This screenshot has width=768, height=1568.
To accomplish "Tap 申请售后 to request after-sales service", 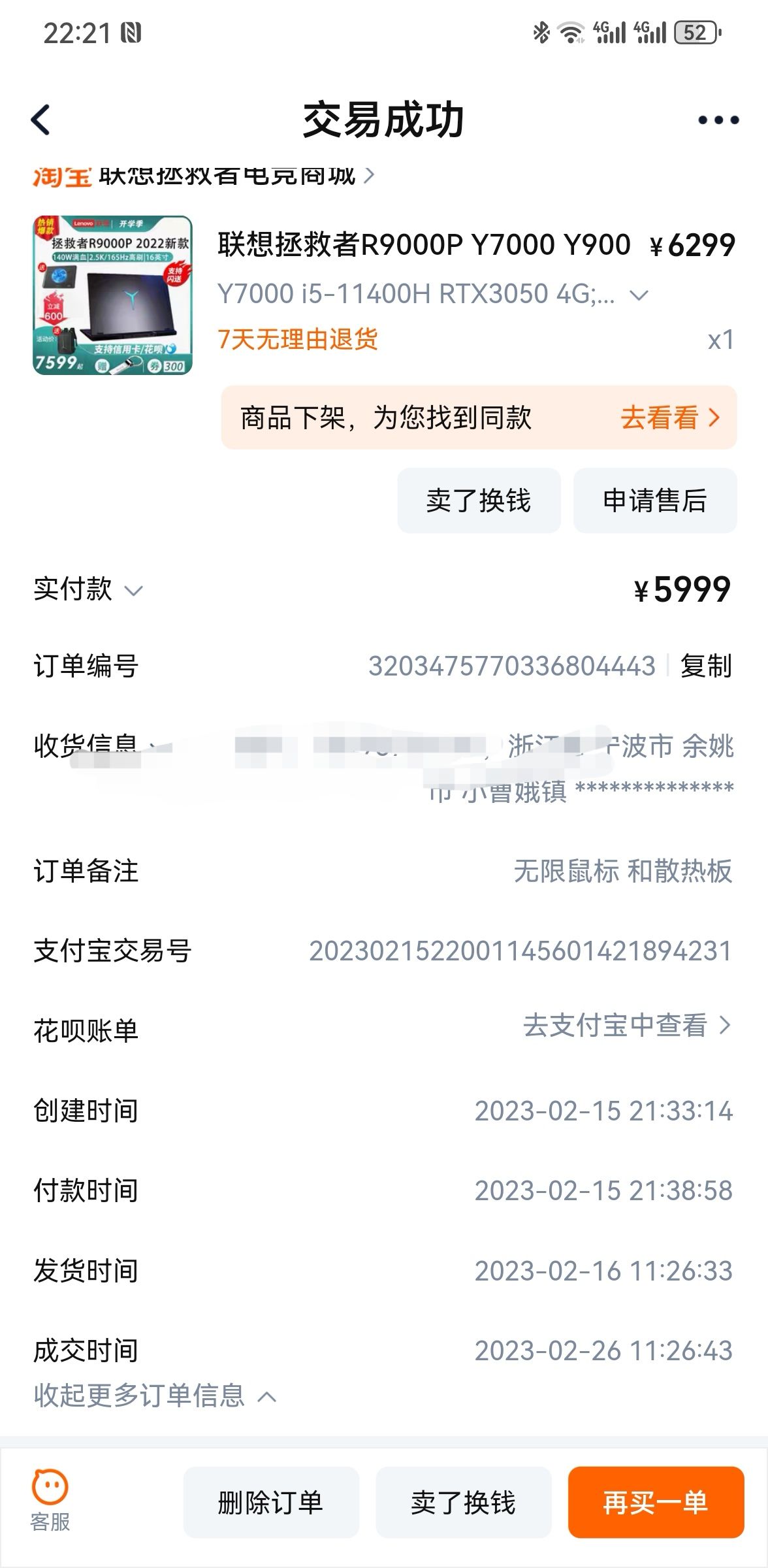I will point(655,500).
